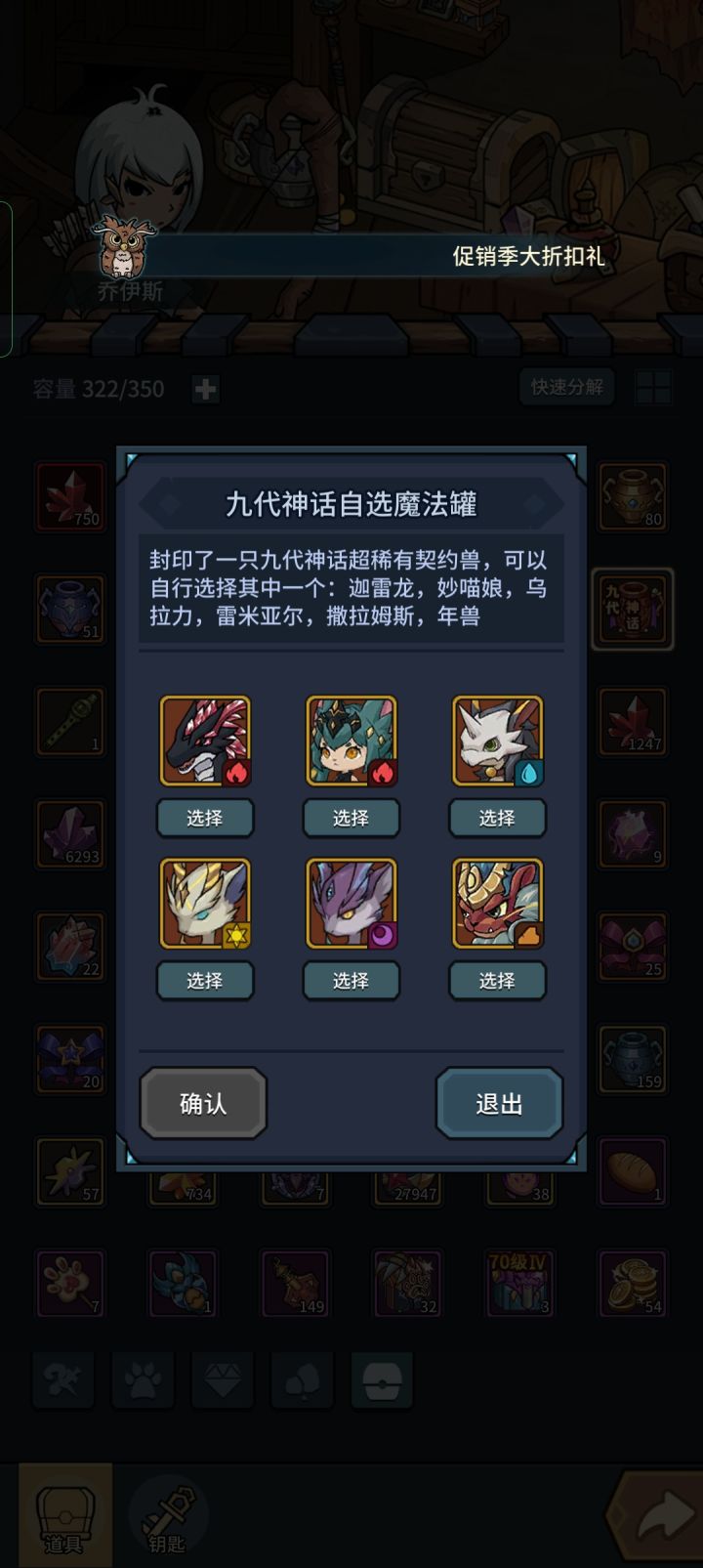Image resolution: width=703 pixels, height=1568 pixels.
Task: Select the 九代神话 jar item in the sidebar
Action: pos(631,608)
